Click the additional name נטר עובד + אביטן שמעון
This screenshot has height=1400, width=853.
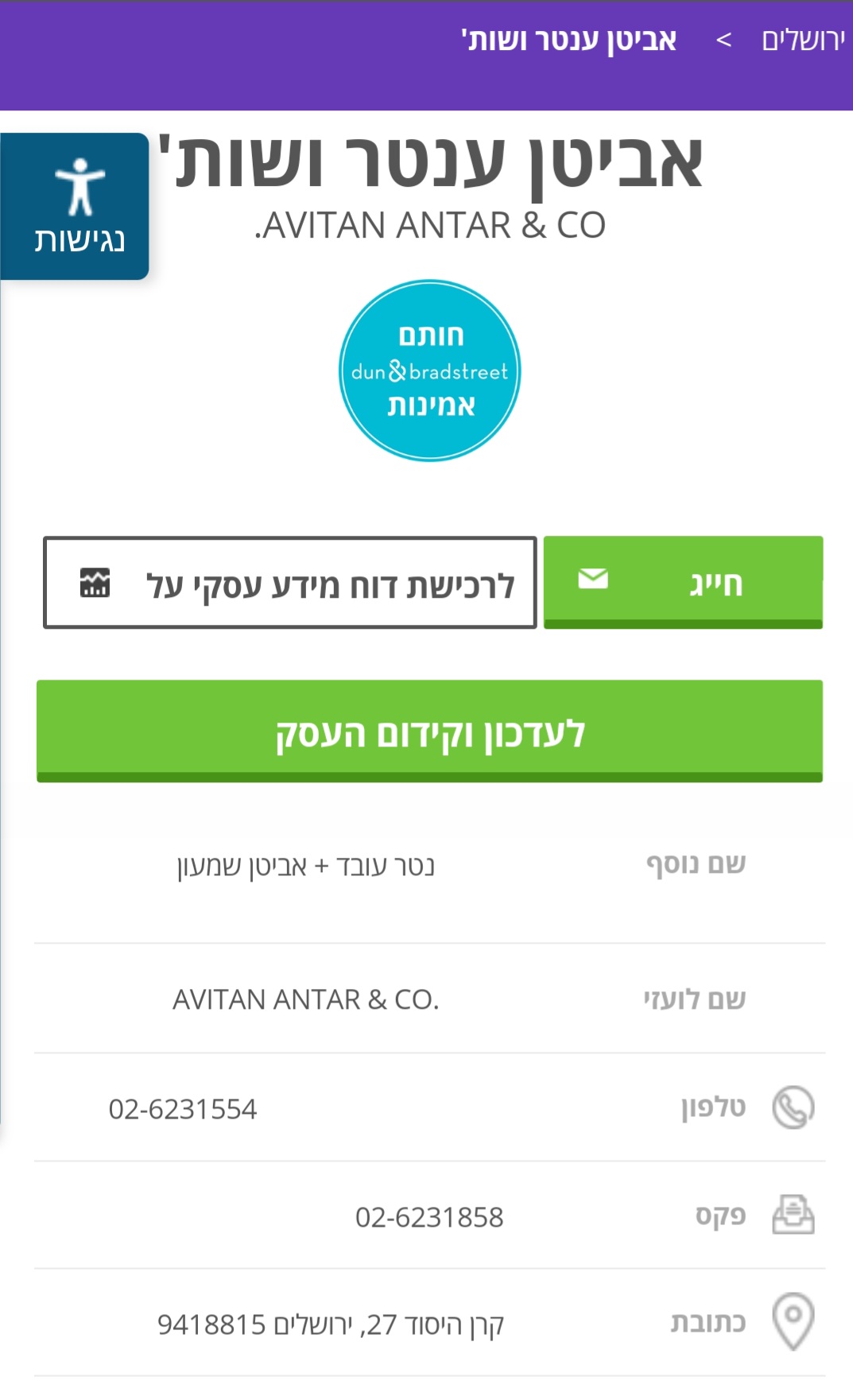306,866
